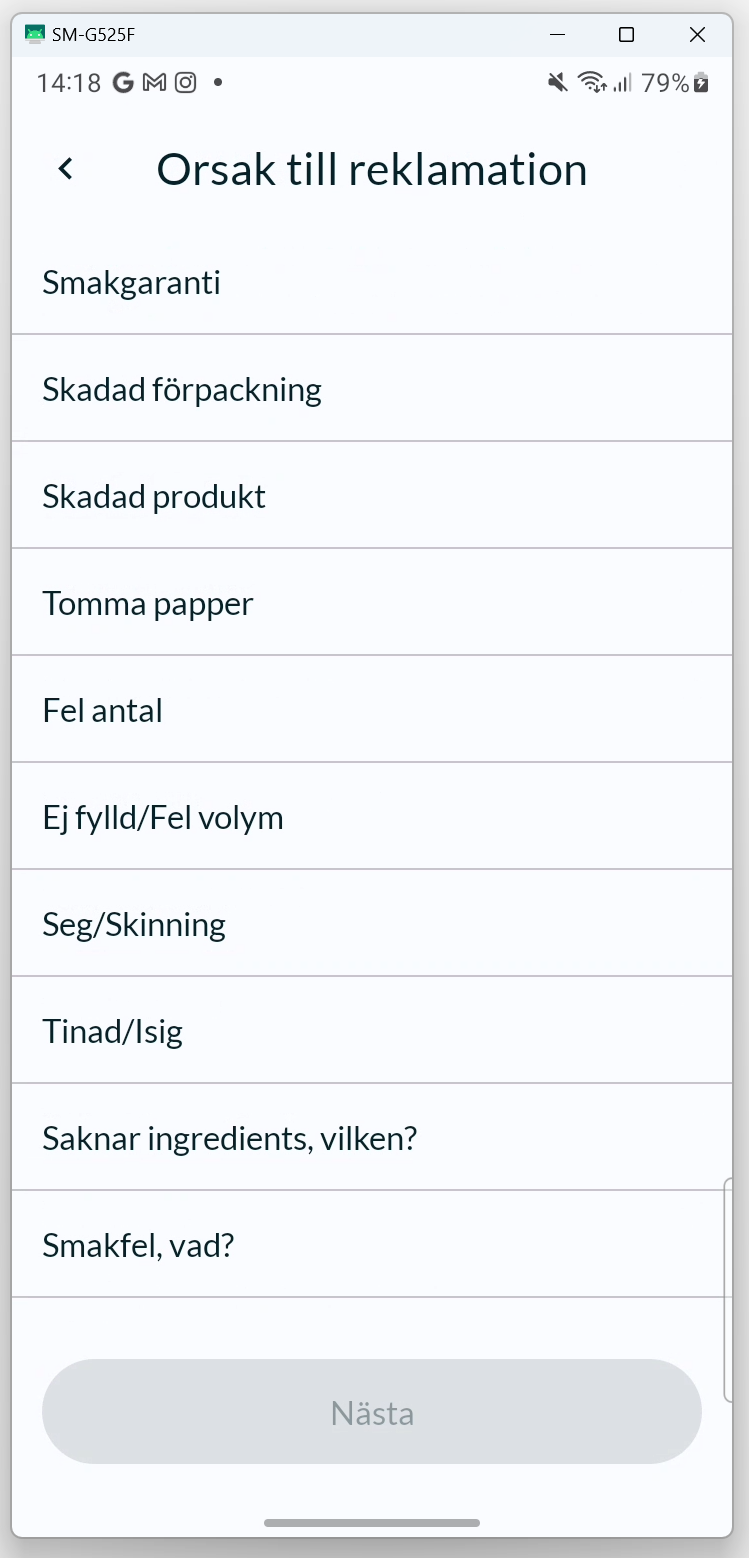Select the Tomma papper option
Screen dimensions: 749x1558
tap(372, 603)
